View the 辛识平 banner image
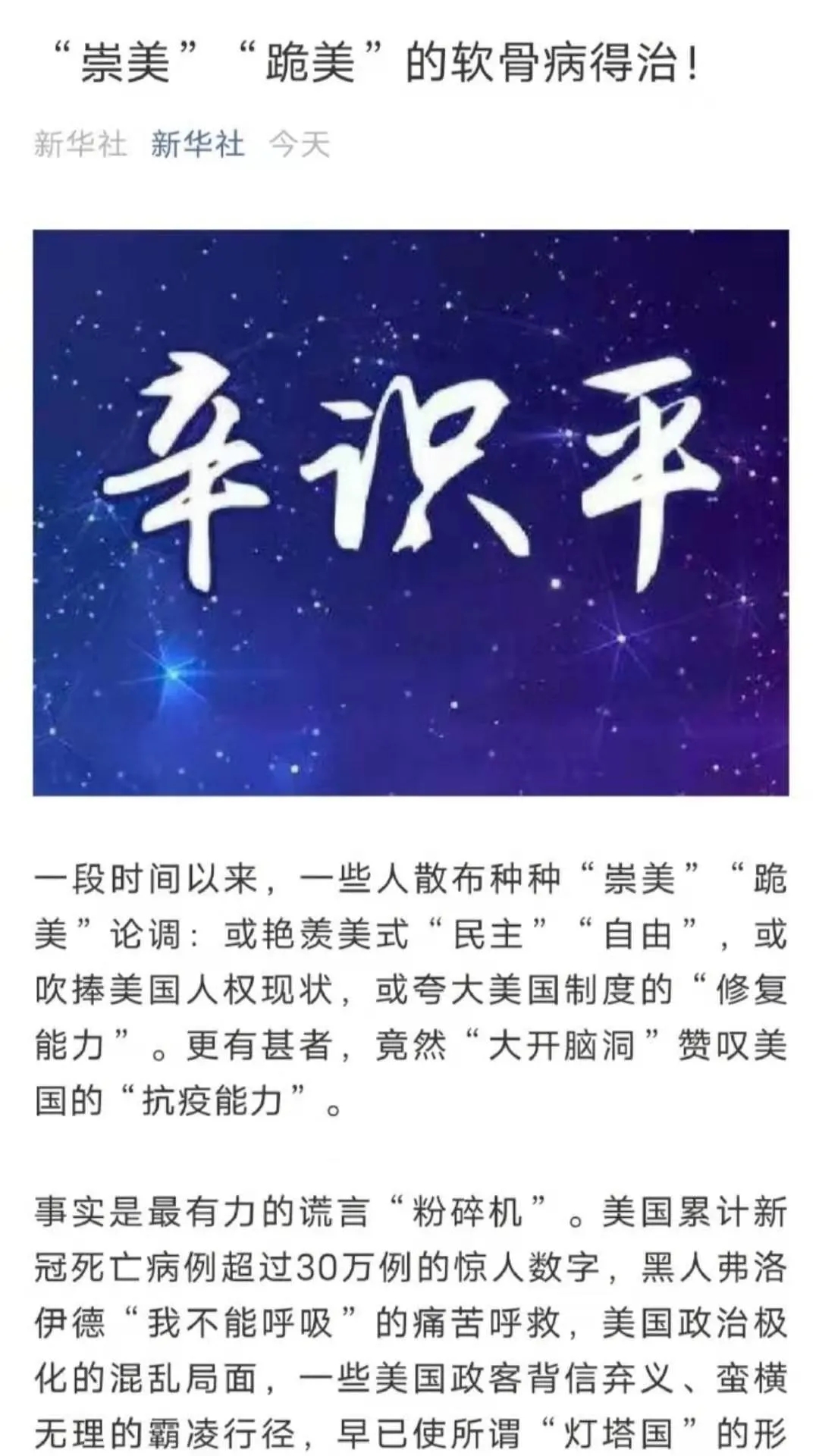The width and height of the screenshot is (819, 1456). (410, 513)
